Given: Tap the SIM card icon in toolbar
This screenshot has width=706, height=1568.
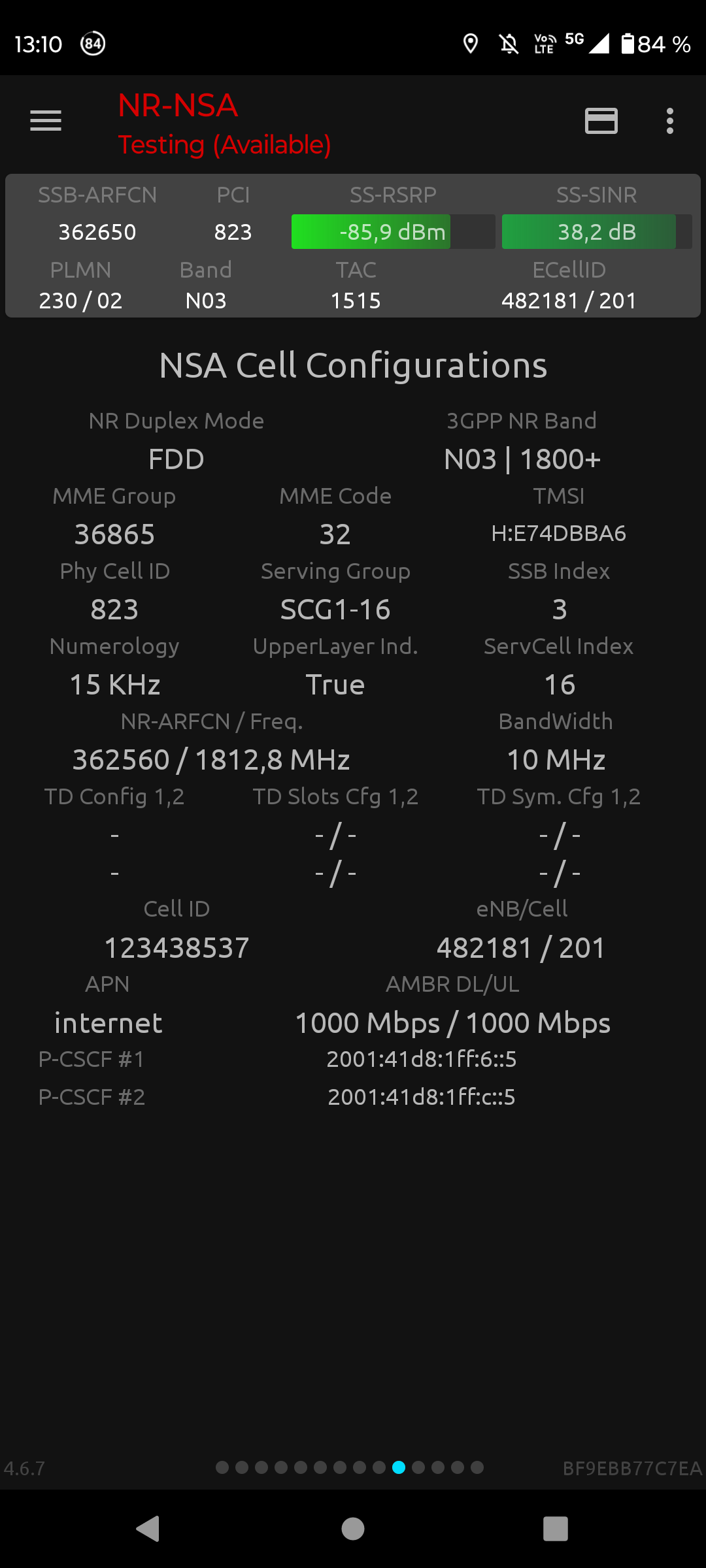Looking at the screenshot, I should tap(601, 121).
